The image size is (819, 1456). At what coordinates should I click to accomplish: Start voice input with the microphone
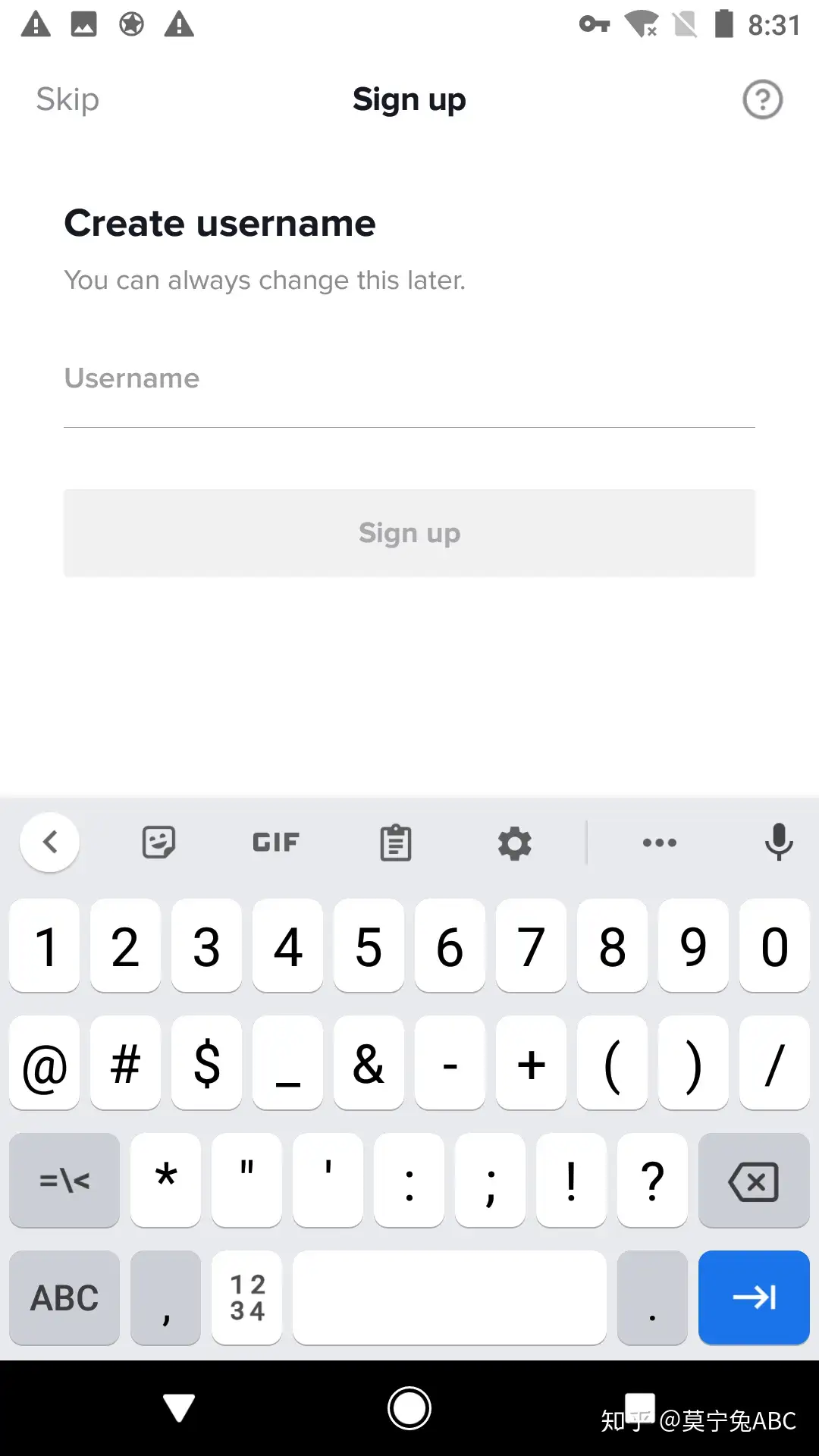point(778,842)
